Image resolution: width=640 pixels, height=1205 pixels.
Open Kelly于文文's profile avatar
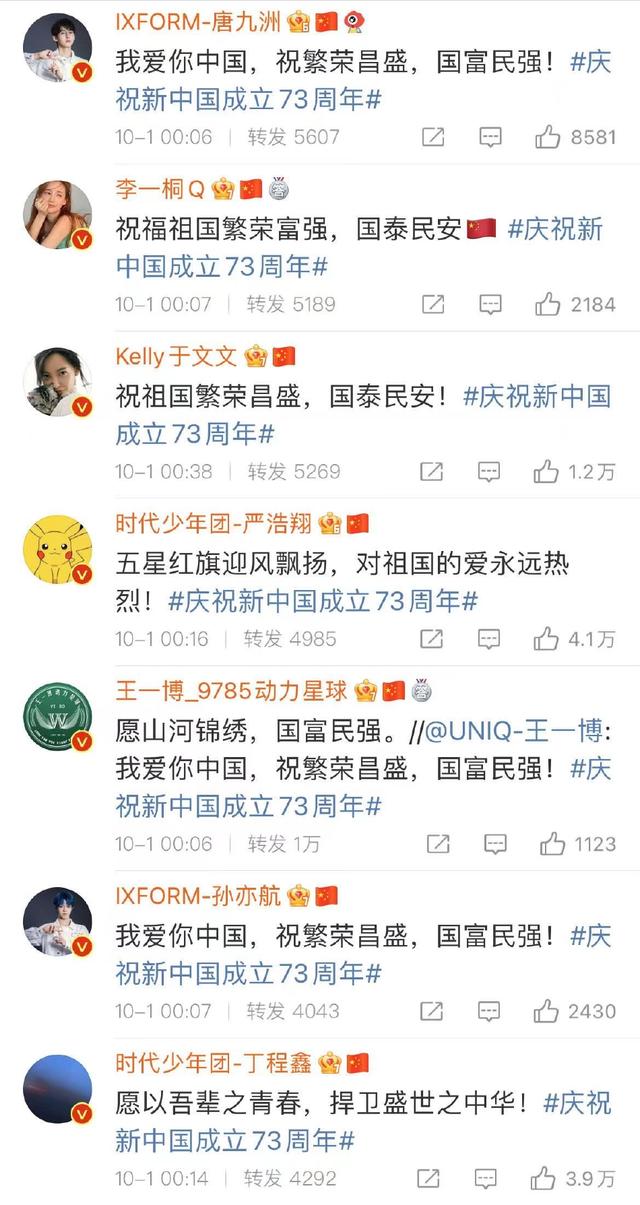click(57, 383)
